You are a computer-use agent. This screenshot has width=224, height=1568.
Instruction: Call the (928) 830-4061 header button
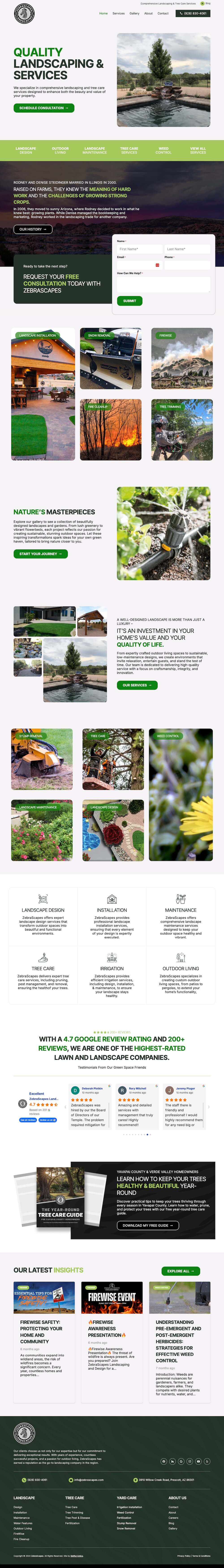(x=193, y=13)
